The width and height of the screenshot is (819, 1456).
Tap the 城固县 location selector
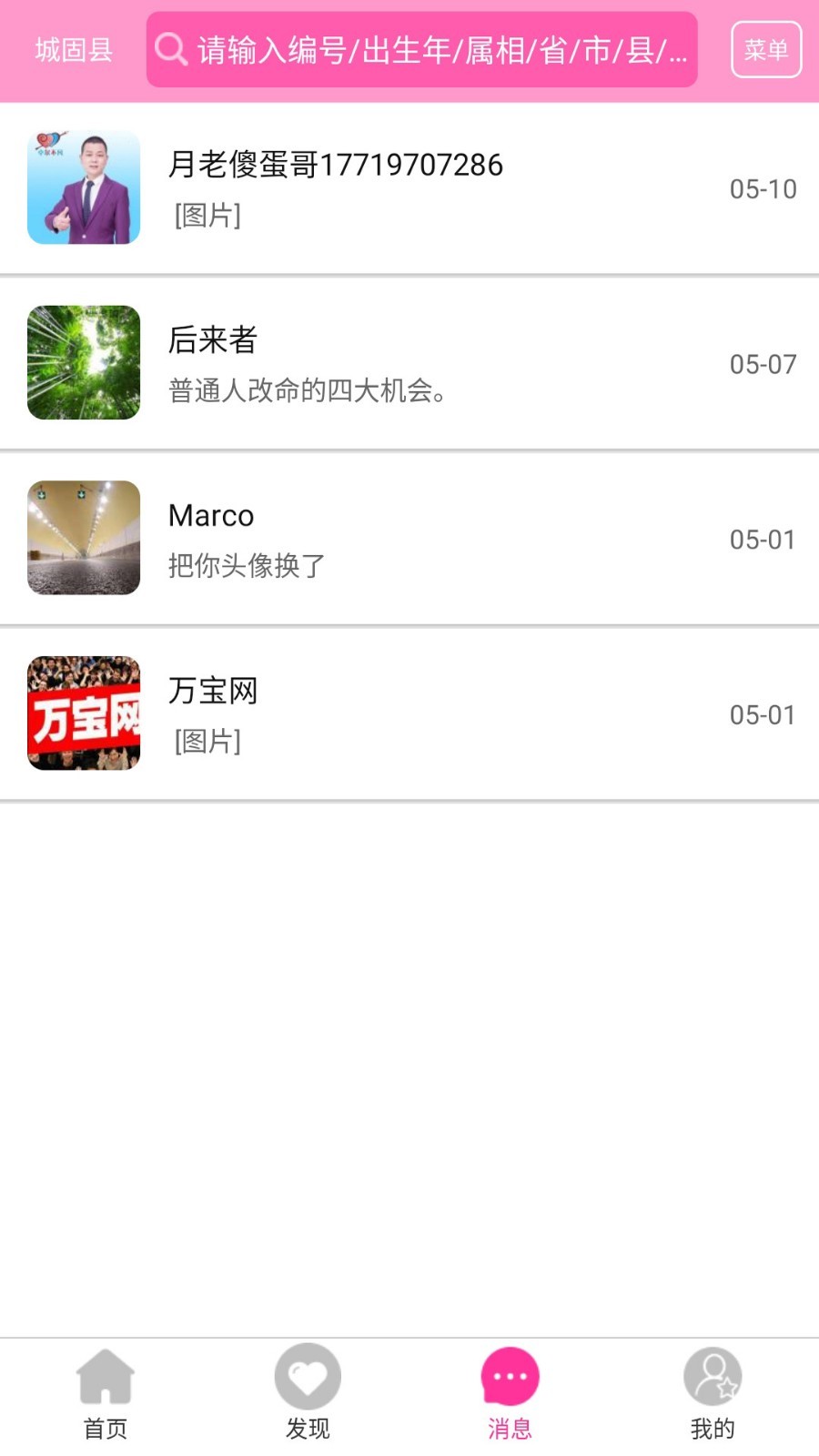point(74,50)
